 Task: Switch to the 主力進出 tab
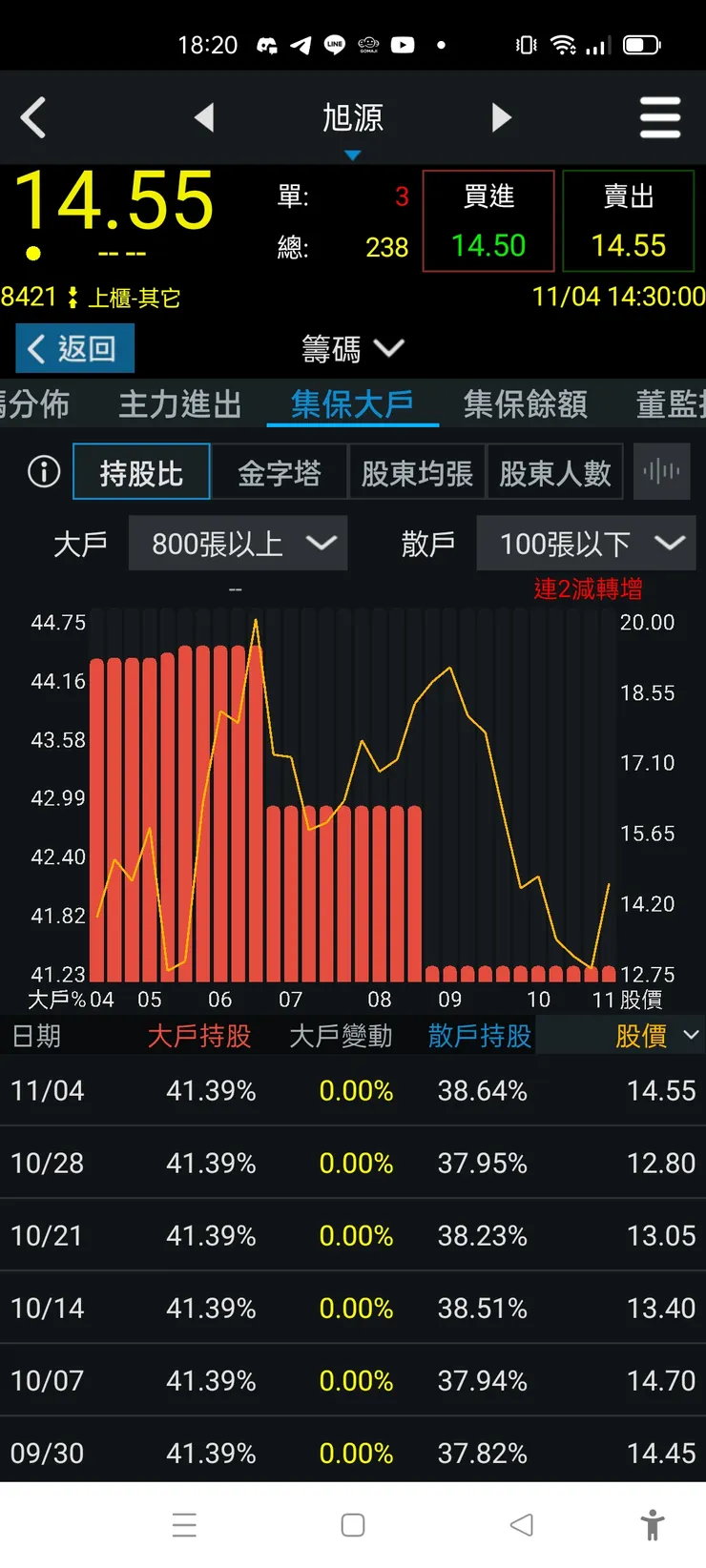coord(179,404)
